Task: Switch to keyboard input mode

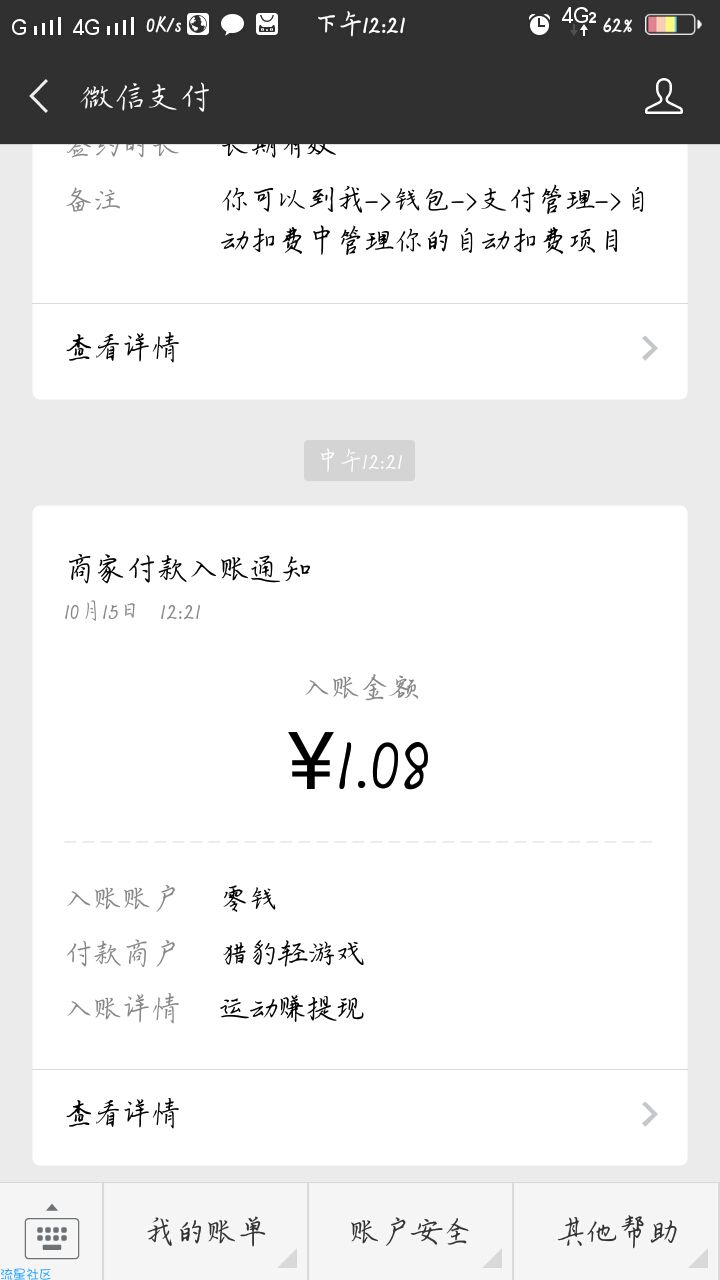Action: tap(51, 1232)
